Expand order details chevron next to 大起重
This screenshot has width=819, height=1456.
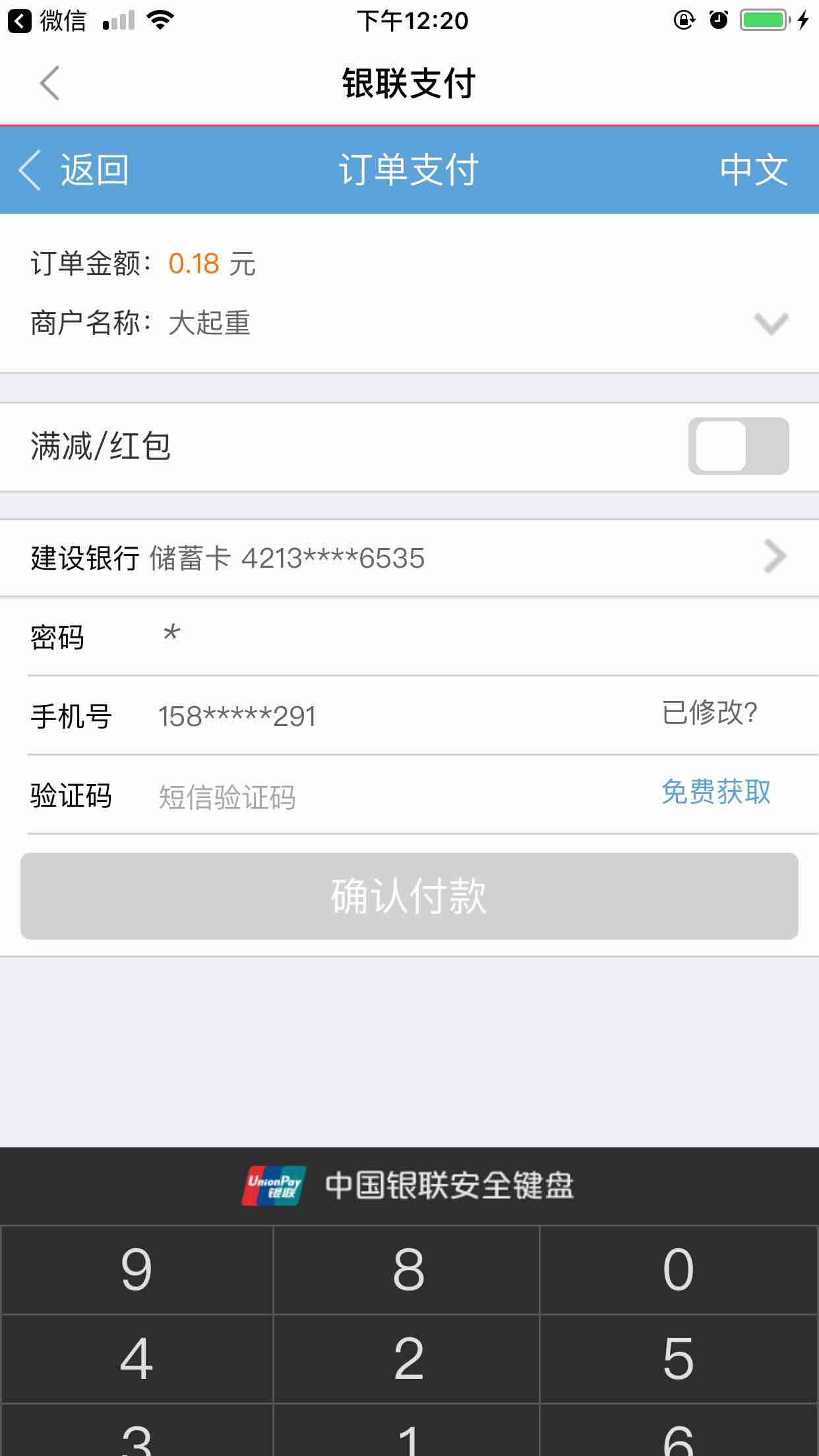(x=771, y=324)
